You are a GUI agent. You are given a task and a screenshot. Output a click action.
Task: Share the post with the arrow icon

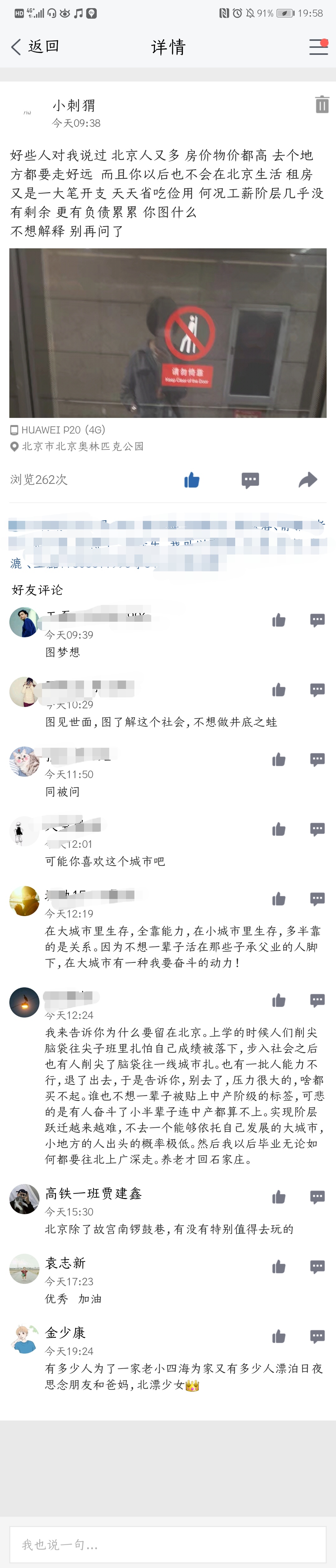[x=308, y=480]
